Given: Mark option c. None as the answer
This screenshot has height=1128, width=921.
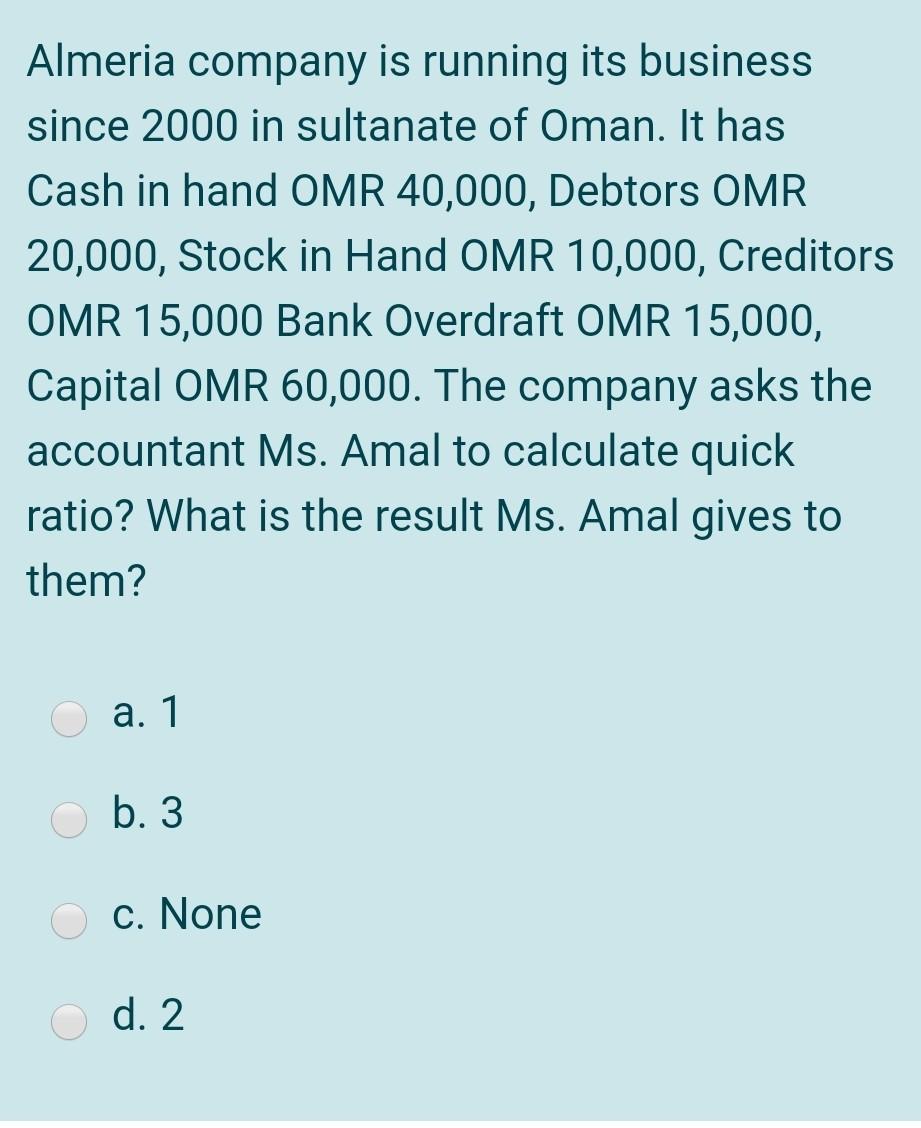Looking at the screenshot, I should [x=69, y=920].
